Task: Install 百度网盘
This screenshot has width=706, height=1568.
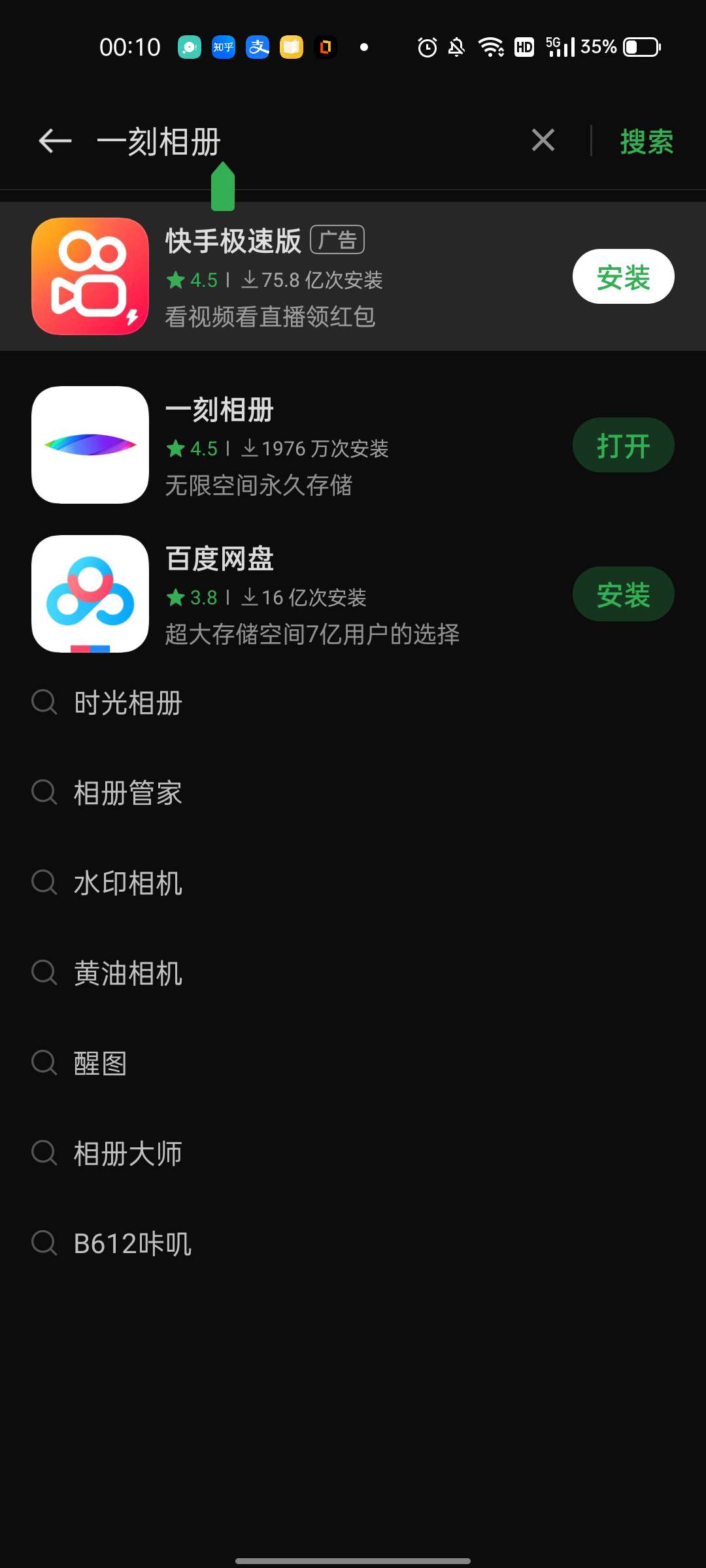Action: (x=624, y=594)
